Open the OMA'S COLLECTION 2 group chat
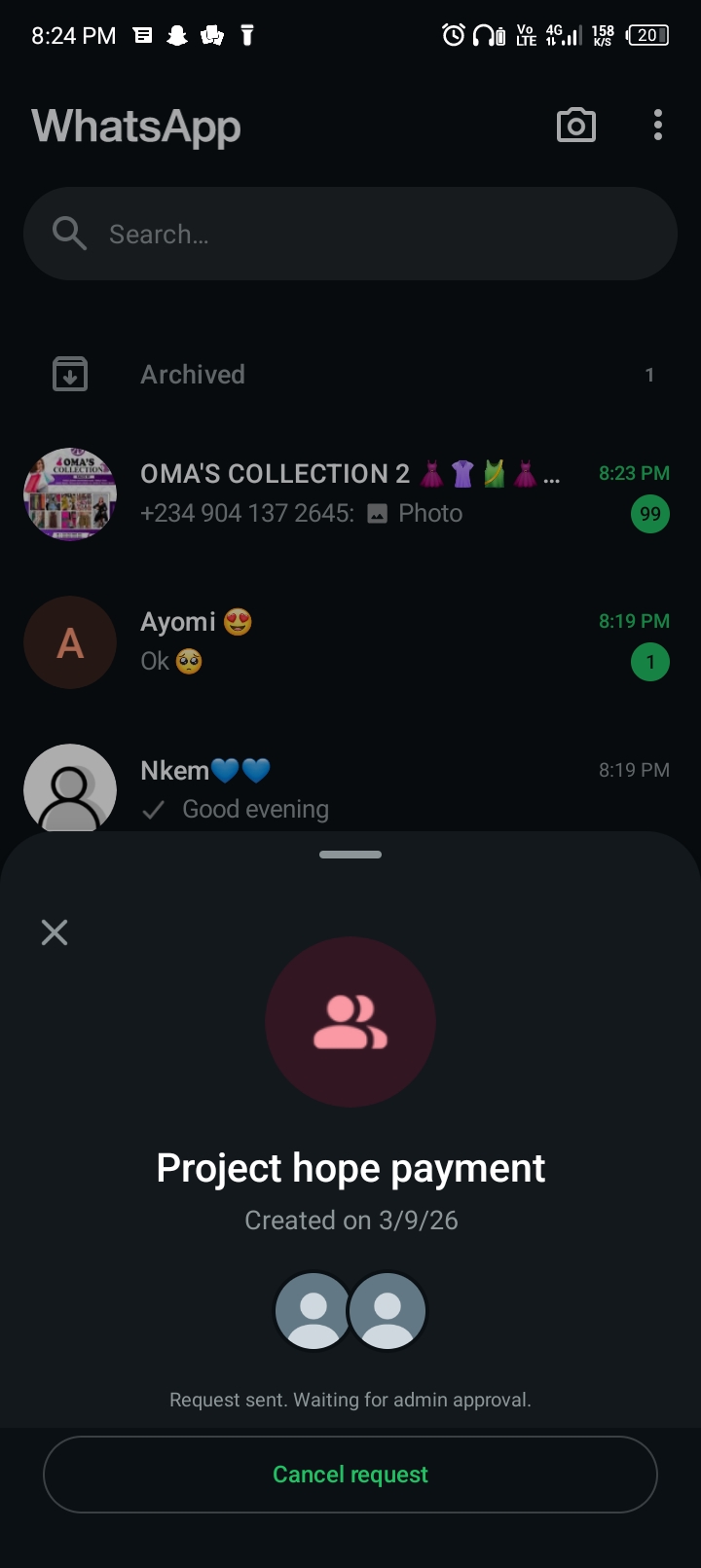The height and width of the screenshot is (1568, 701). click(350, 493)
